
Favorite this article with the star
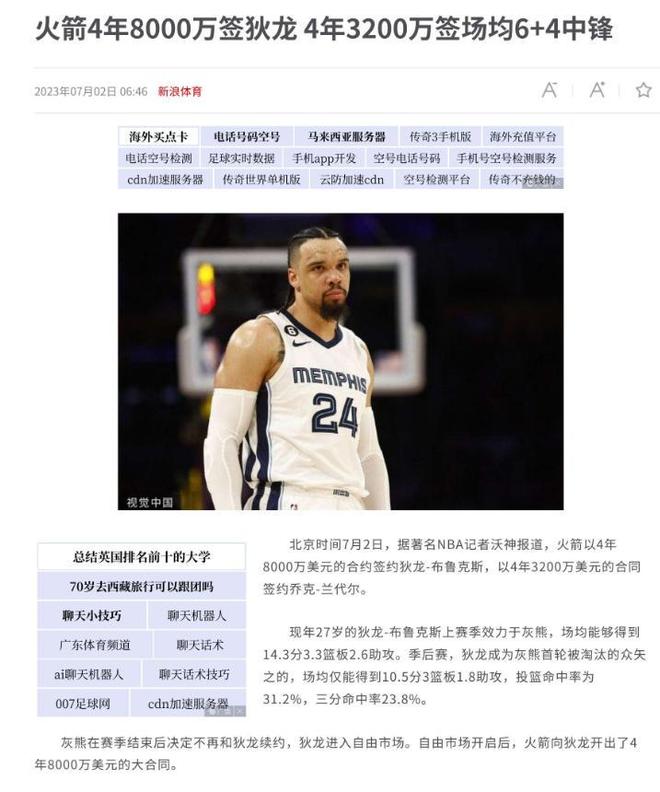click(x=643, y=91)
